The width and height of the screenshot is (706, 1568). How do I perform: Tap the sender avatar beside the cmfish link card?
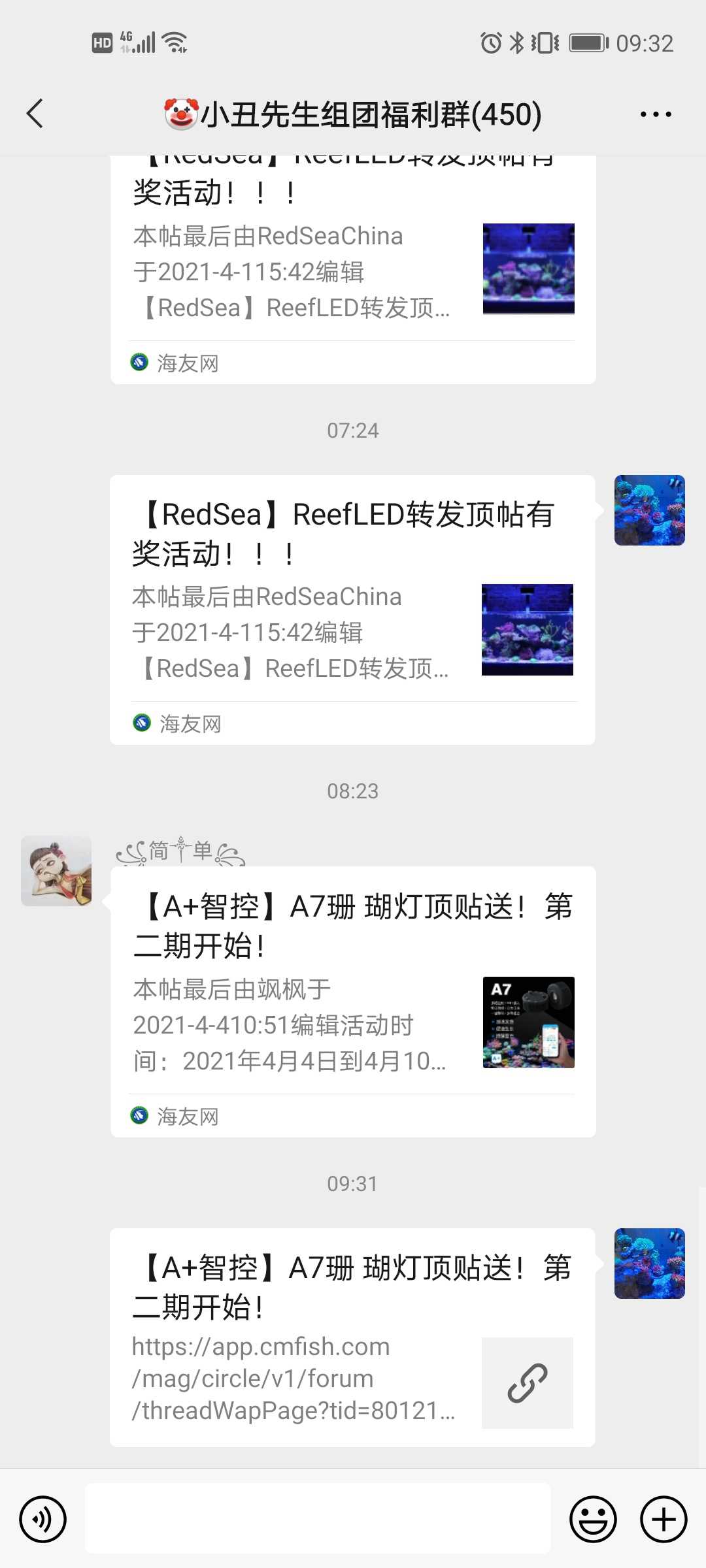click(x=649, y=1263)
